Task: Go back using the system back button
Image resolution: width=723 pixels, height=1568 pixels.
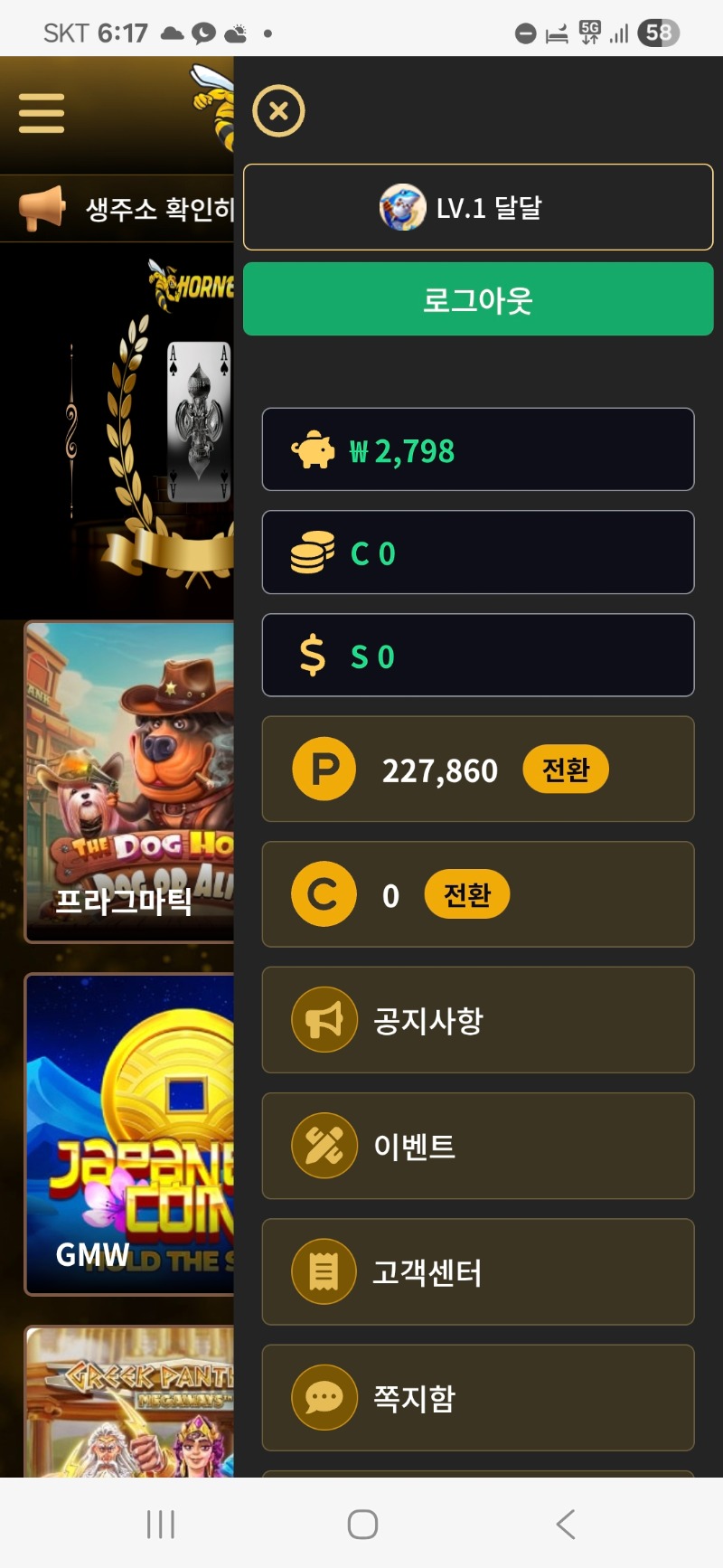Action: tap(566, 1524)
